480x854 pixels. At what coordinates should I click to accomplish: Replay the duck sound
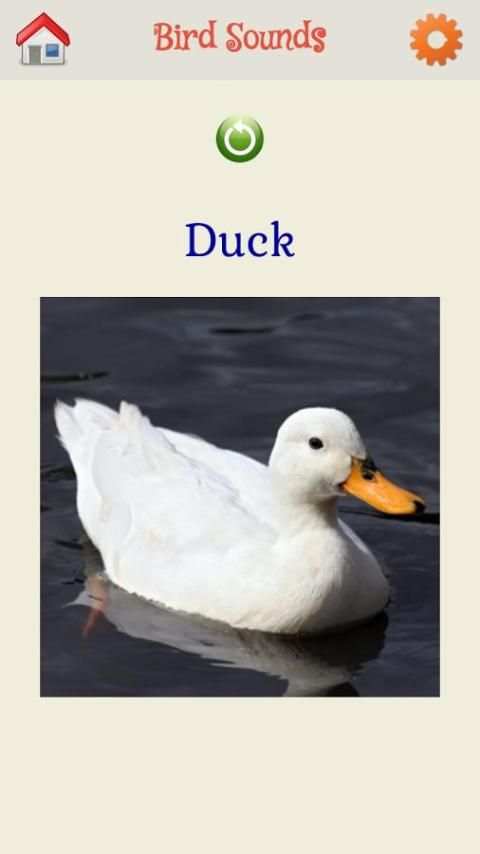click(x=240, y=139)
